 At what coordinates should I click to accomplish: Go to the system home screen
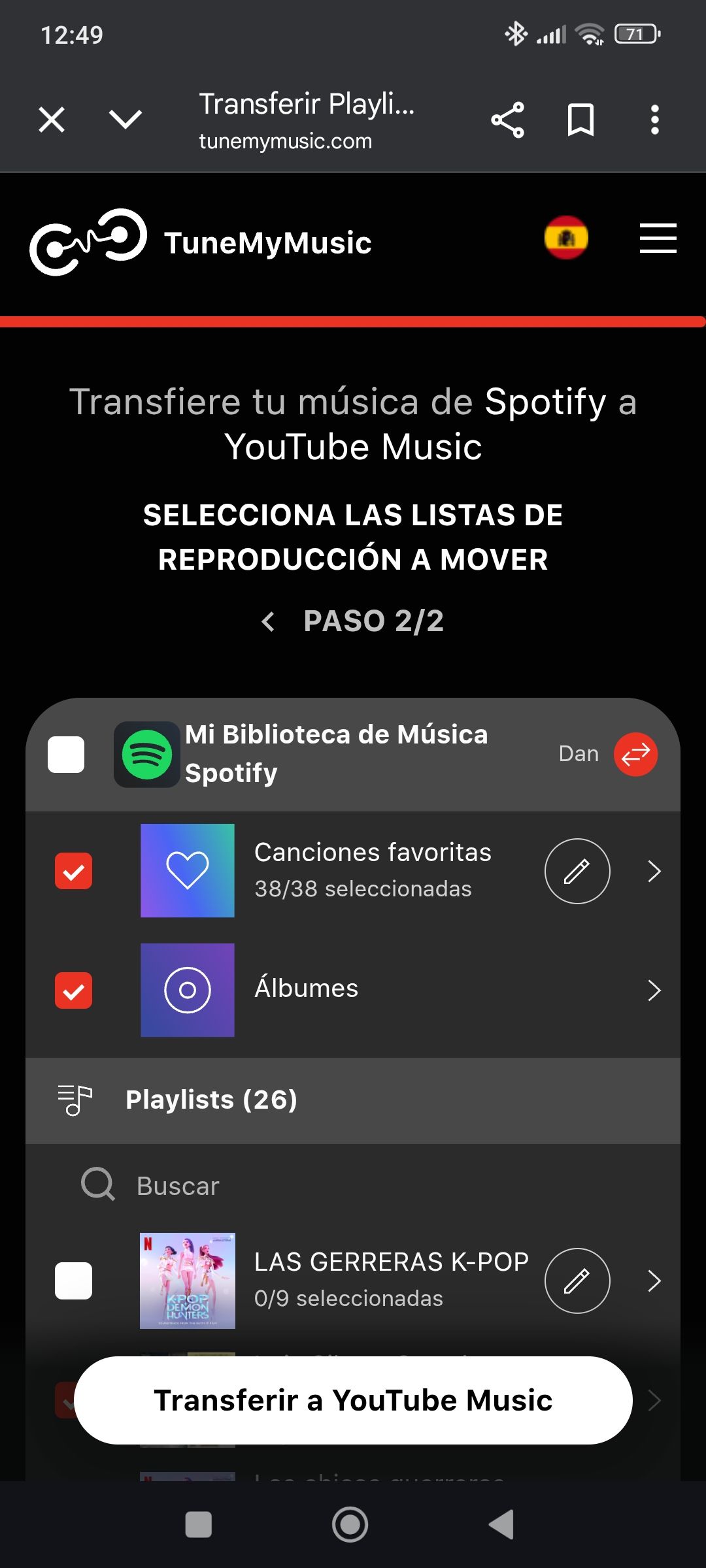pyautogui.click(x=350, y=1525)
